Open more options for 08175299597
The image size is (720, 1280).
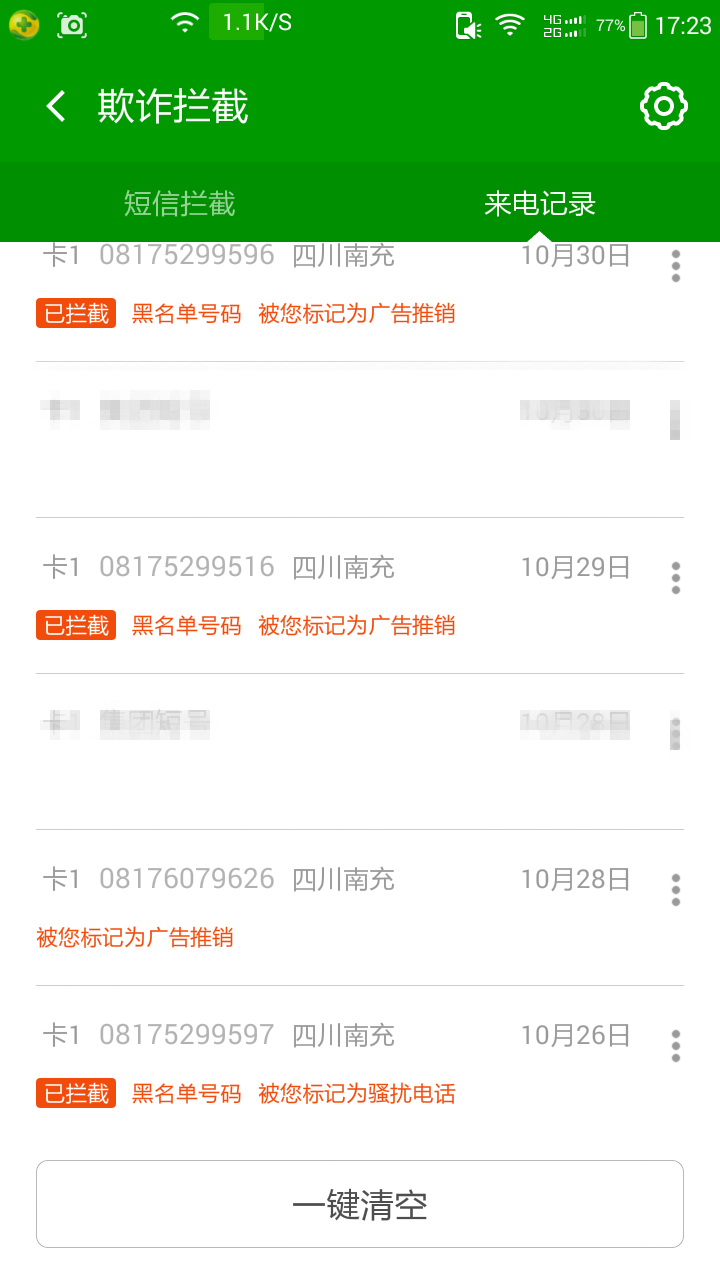point(676,1045)
